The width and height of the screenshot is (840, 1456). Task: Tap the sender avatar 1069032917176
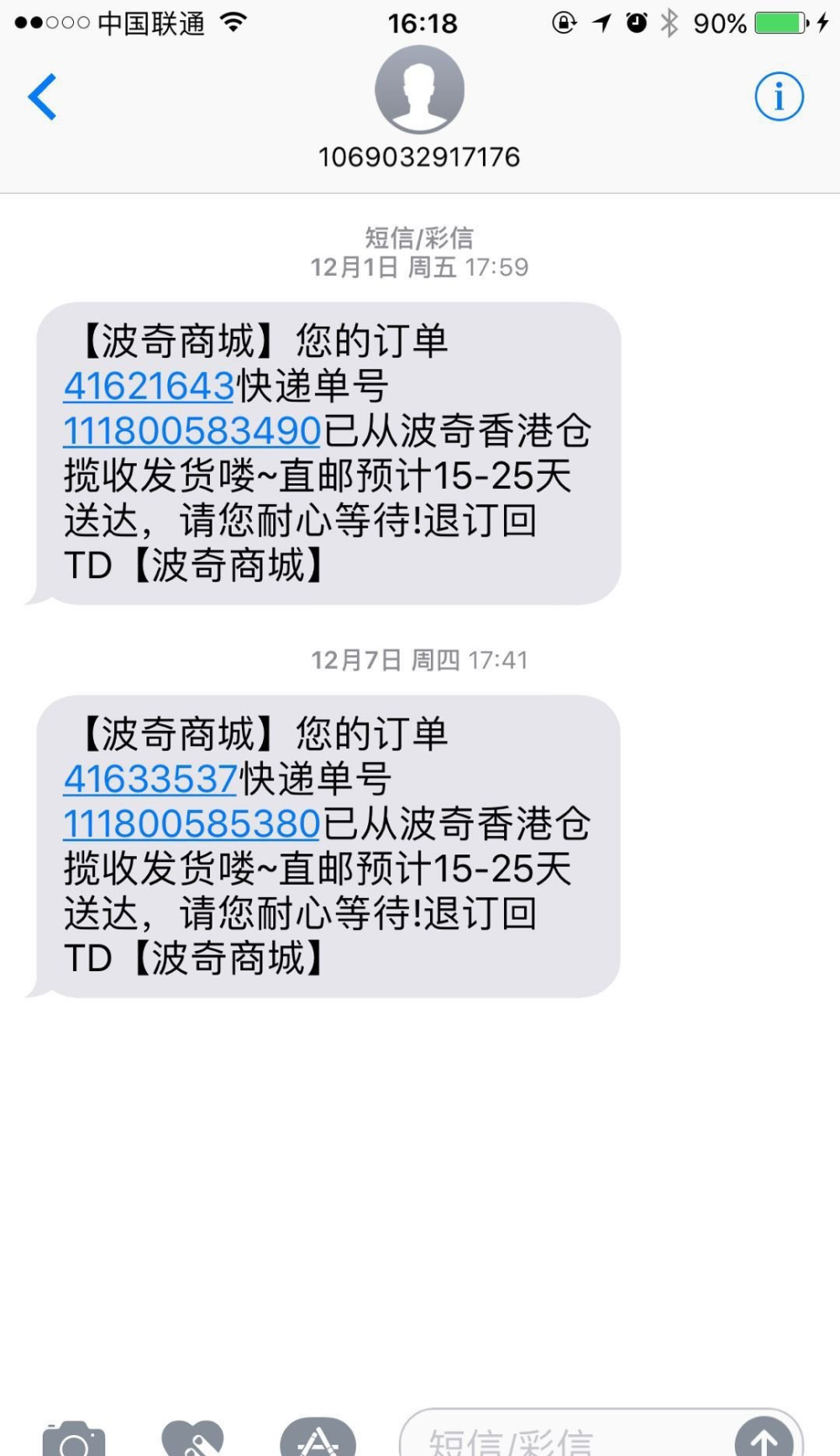[x=419, y=90]
